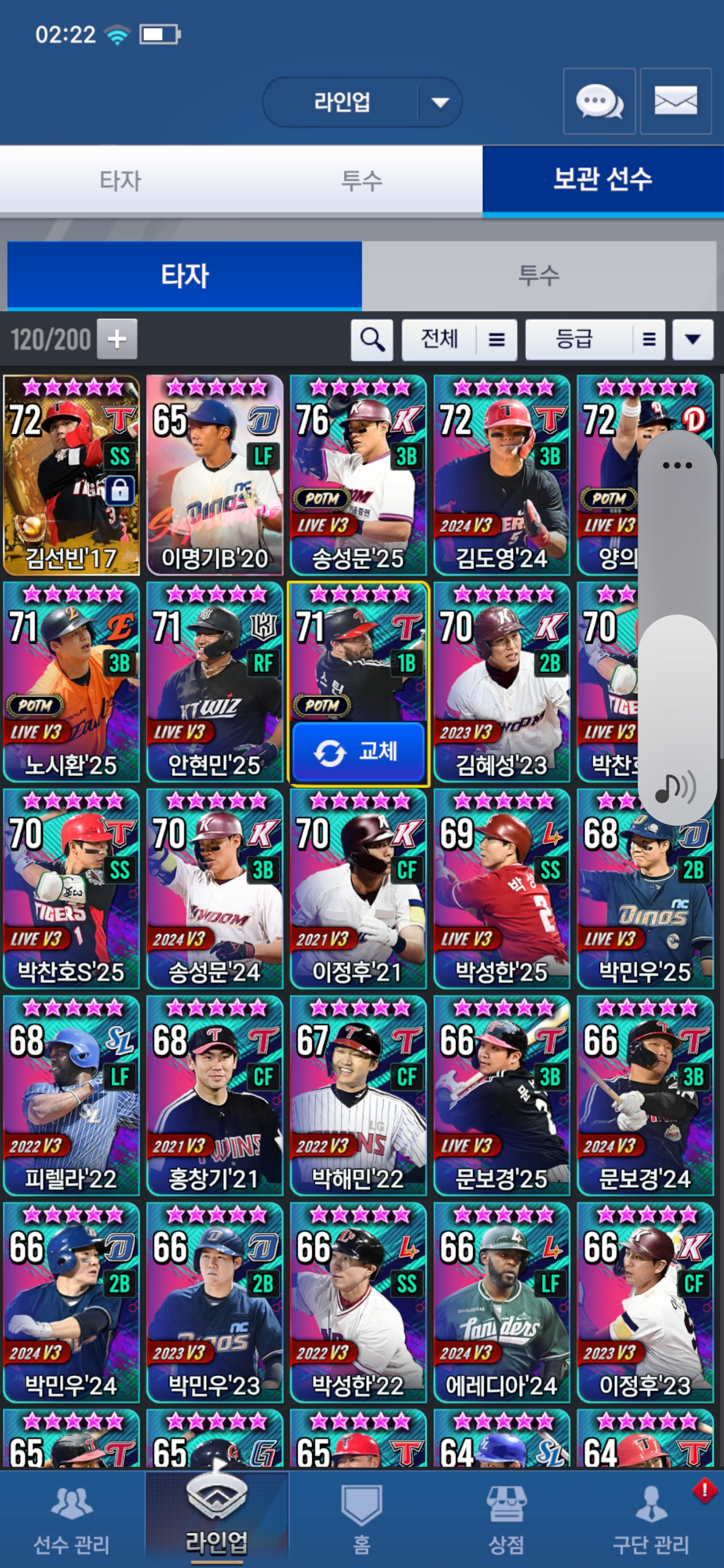Viewport: 724px width, 1568px height.
Task: Select the 투수 sub-tab under 보관 선수
Action: pyautogui.click(x=538, y=276)
